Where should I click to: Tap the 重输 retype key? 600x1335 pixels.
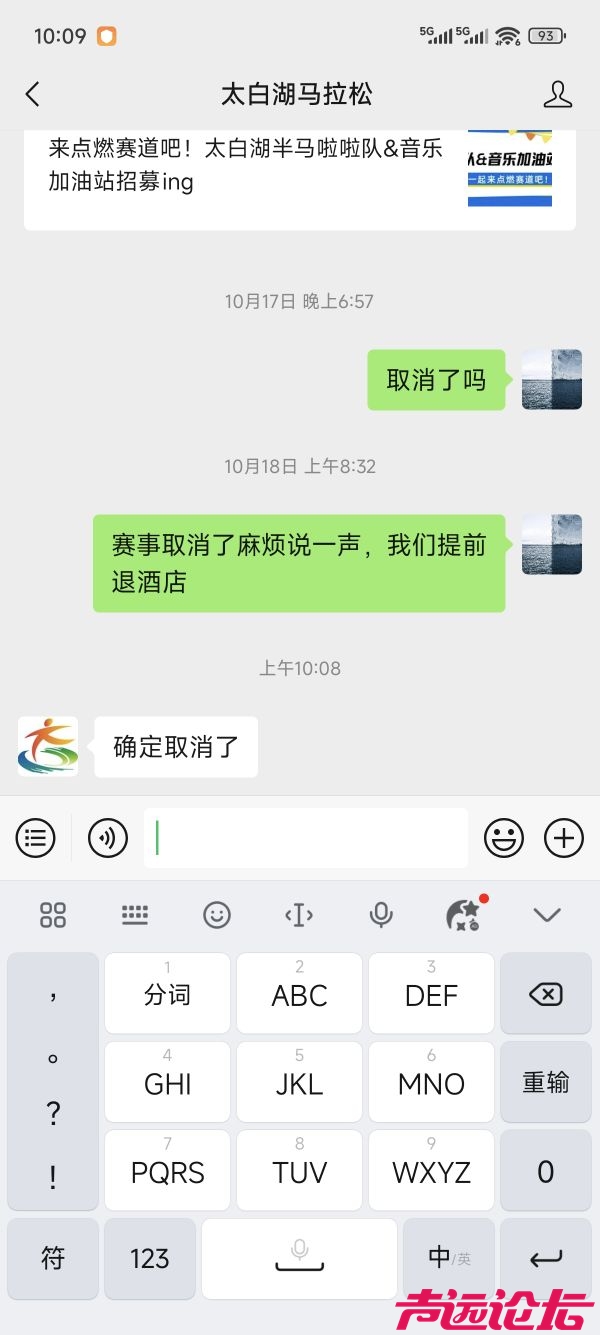pos(545,1082)
